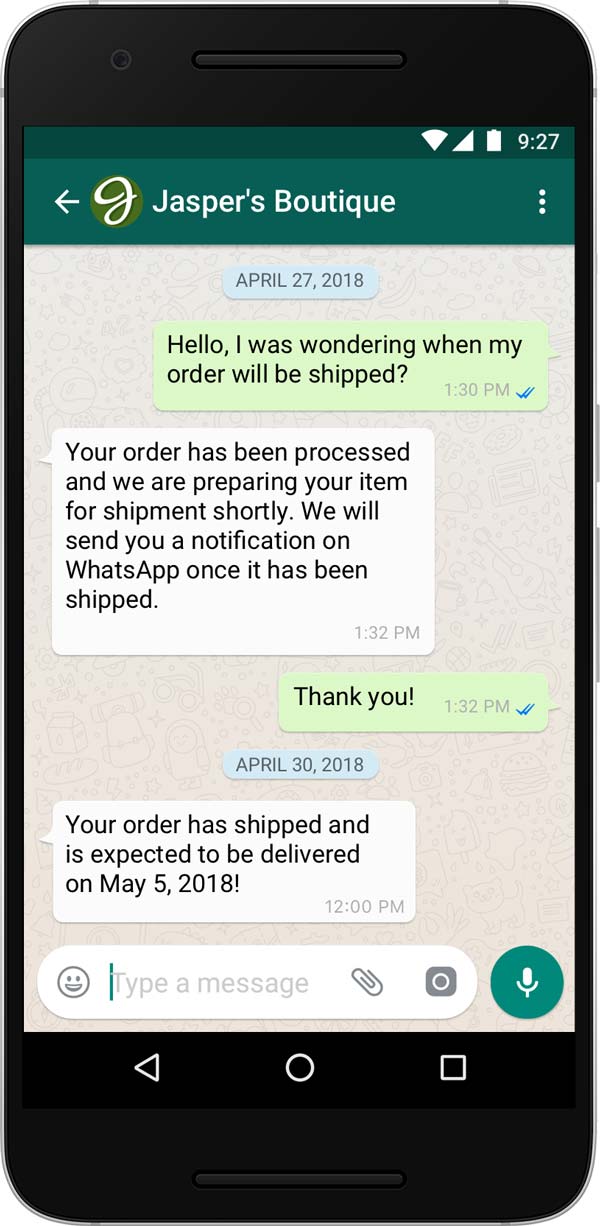Open the emoji picker
600x1226 pixels.
point(73,982)
